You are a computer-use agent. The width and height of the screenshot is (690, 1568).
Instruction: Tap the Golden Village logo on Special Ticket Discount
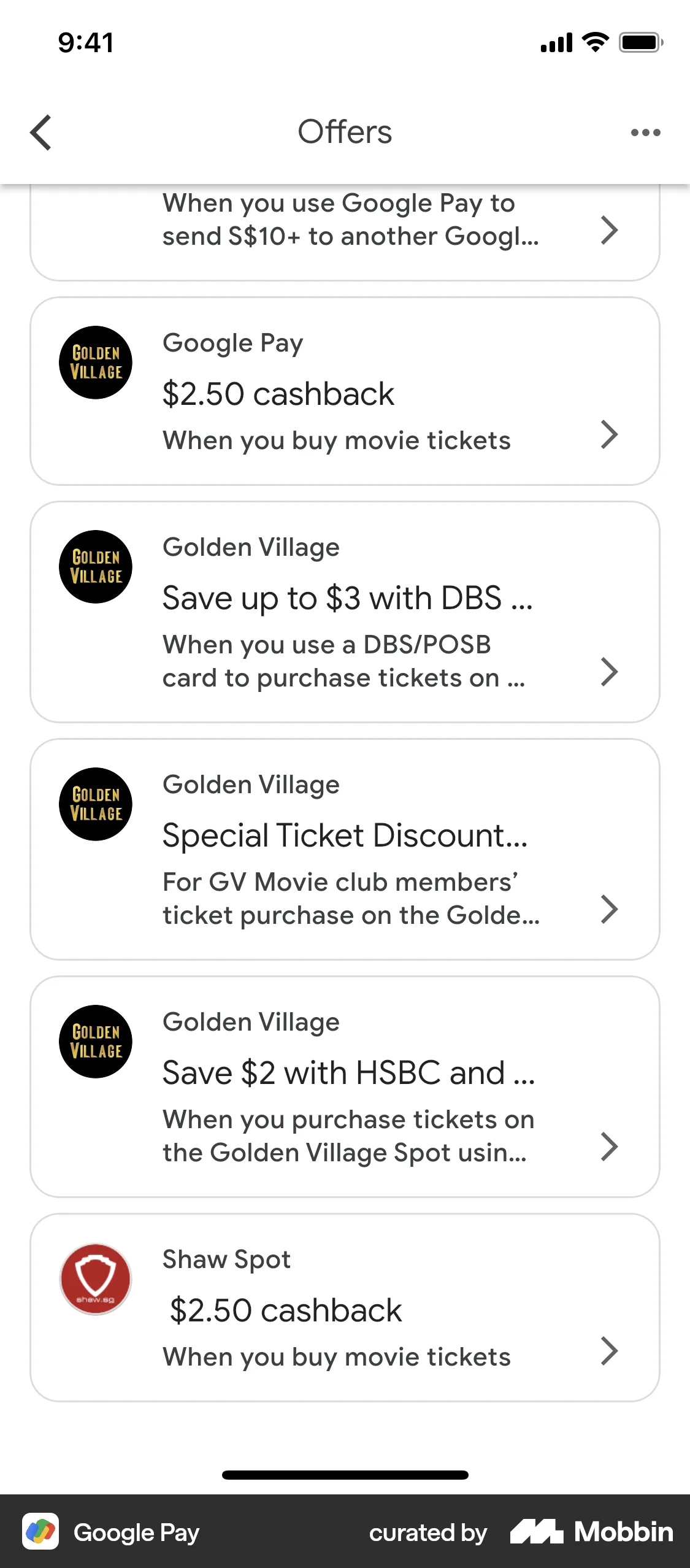(95, 804)
